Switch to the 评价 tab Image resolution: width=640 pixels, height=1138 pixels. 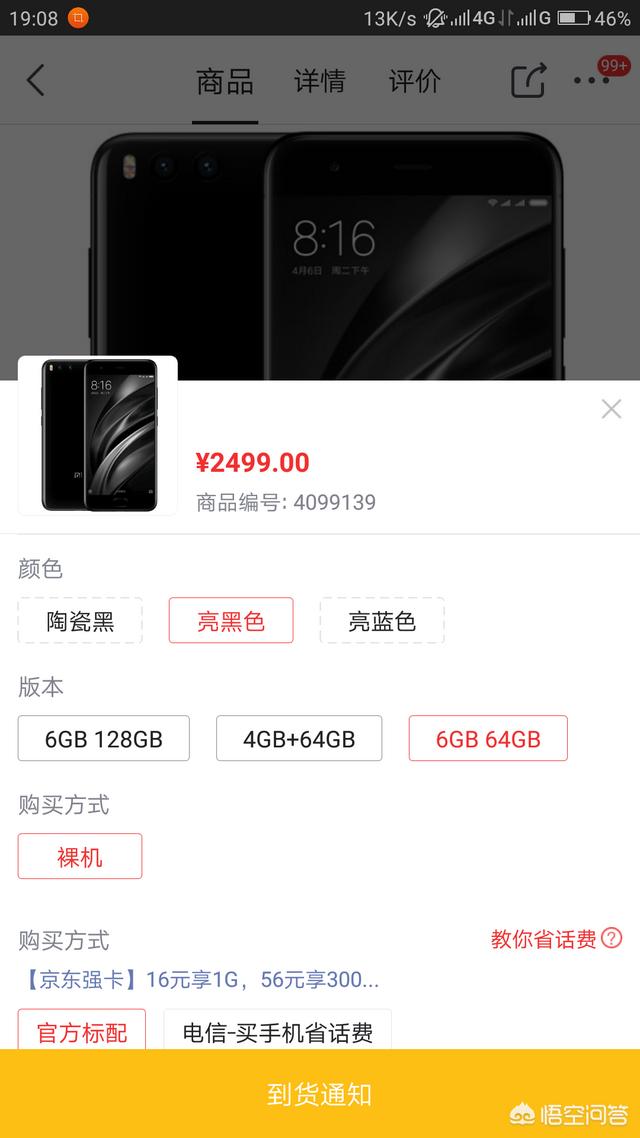tap(414, 81)
